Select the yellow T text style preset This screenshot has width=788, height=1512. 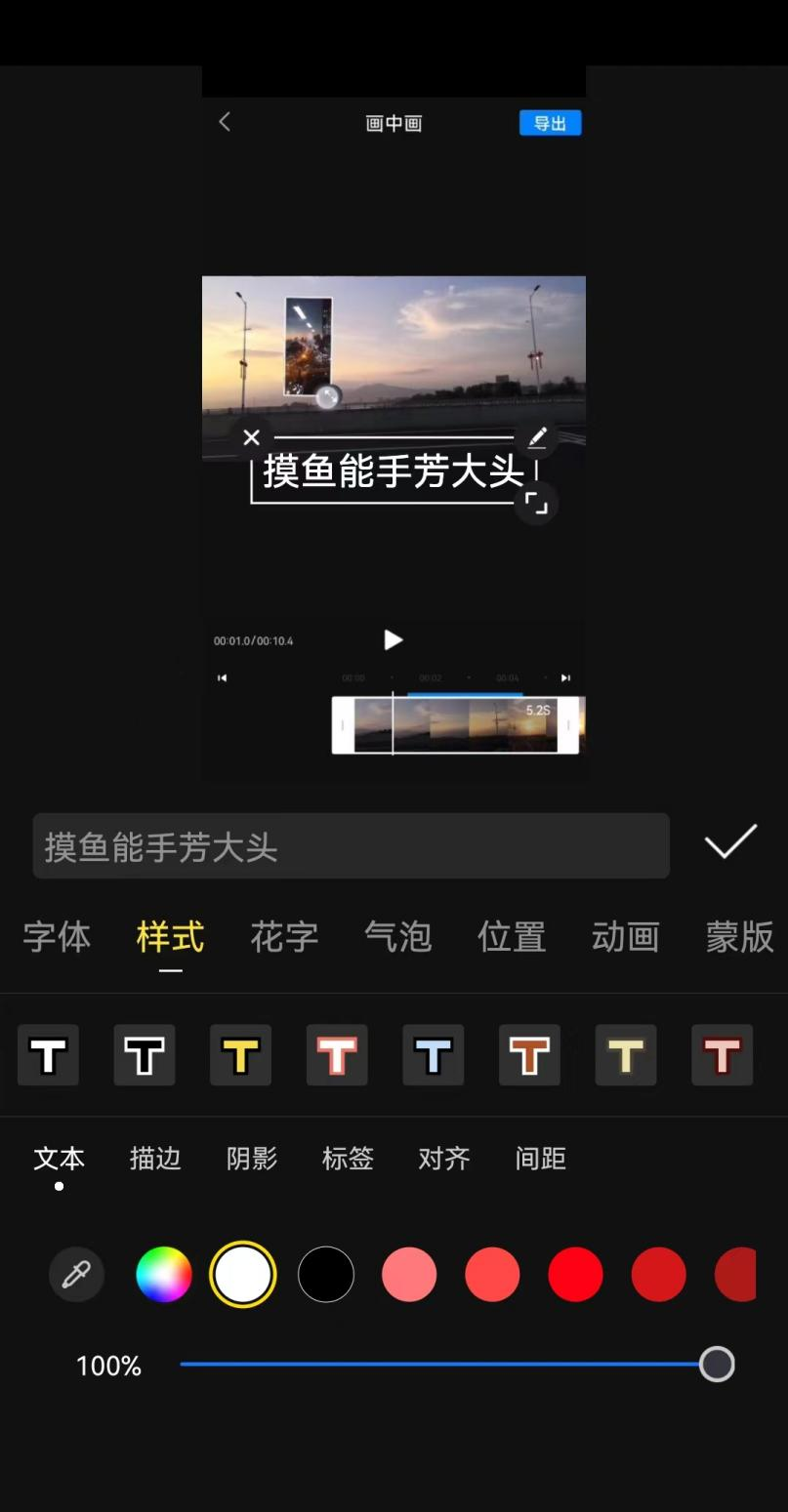[x=240, y=1055]
